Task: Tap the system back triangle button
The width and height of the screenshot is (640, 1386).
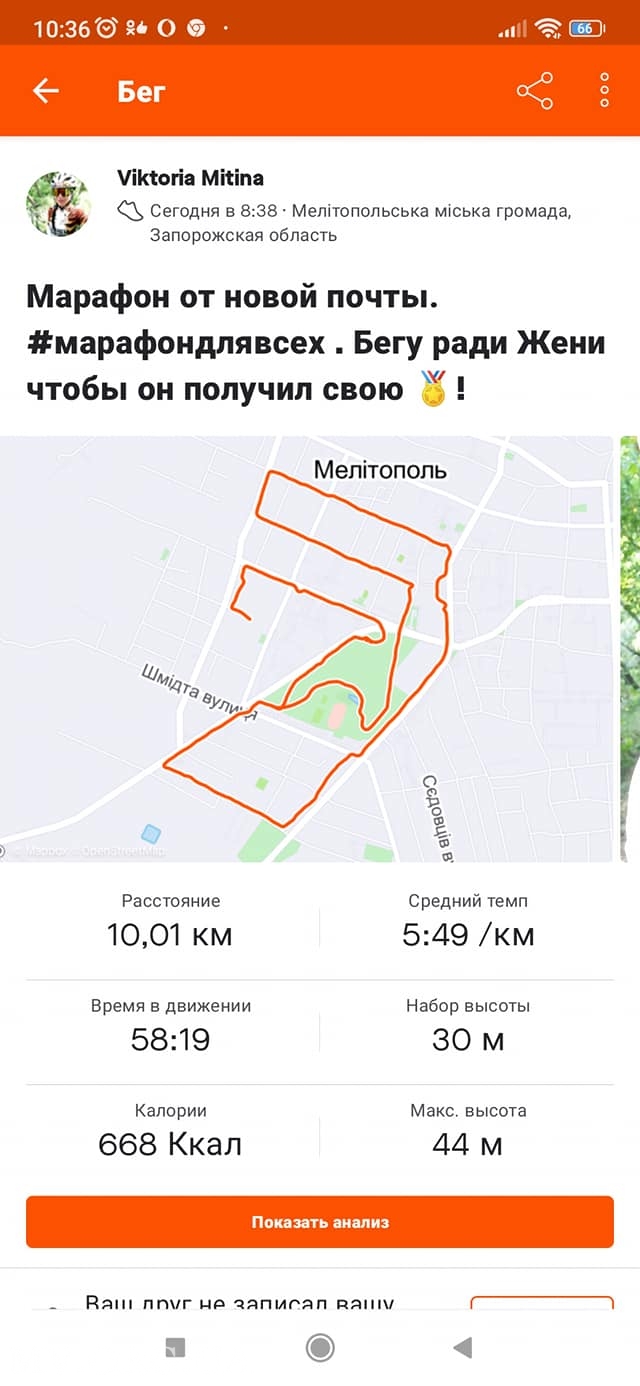Action: tap(463, 1348)
